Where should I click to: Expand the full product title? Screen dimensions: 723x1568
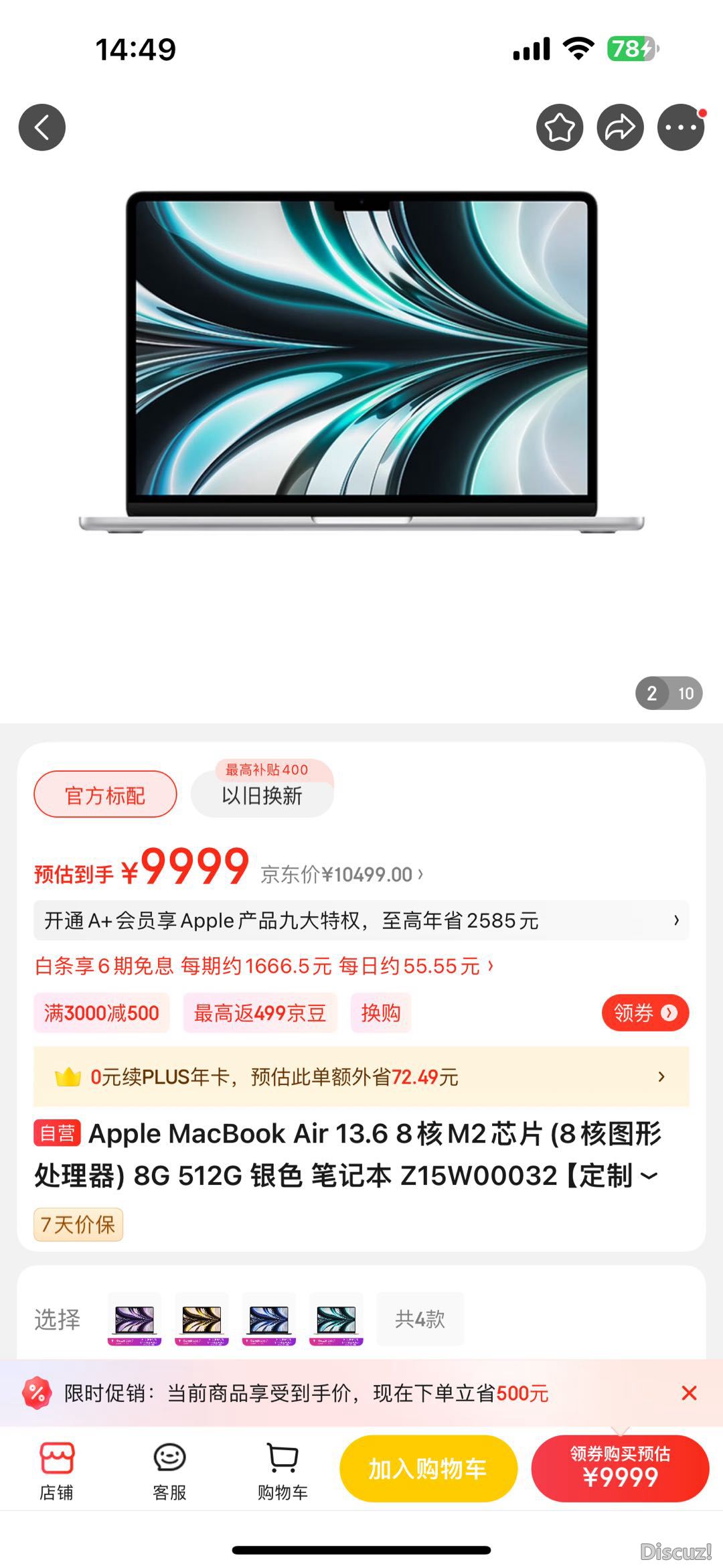[649, 1175]
